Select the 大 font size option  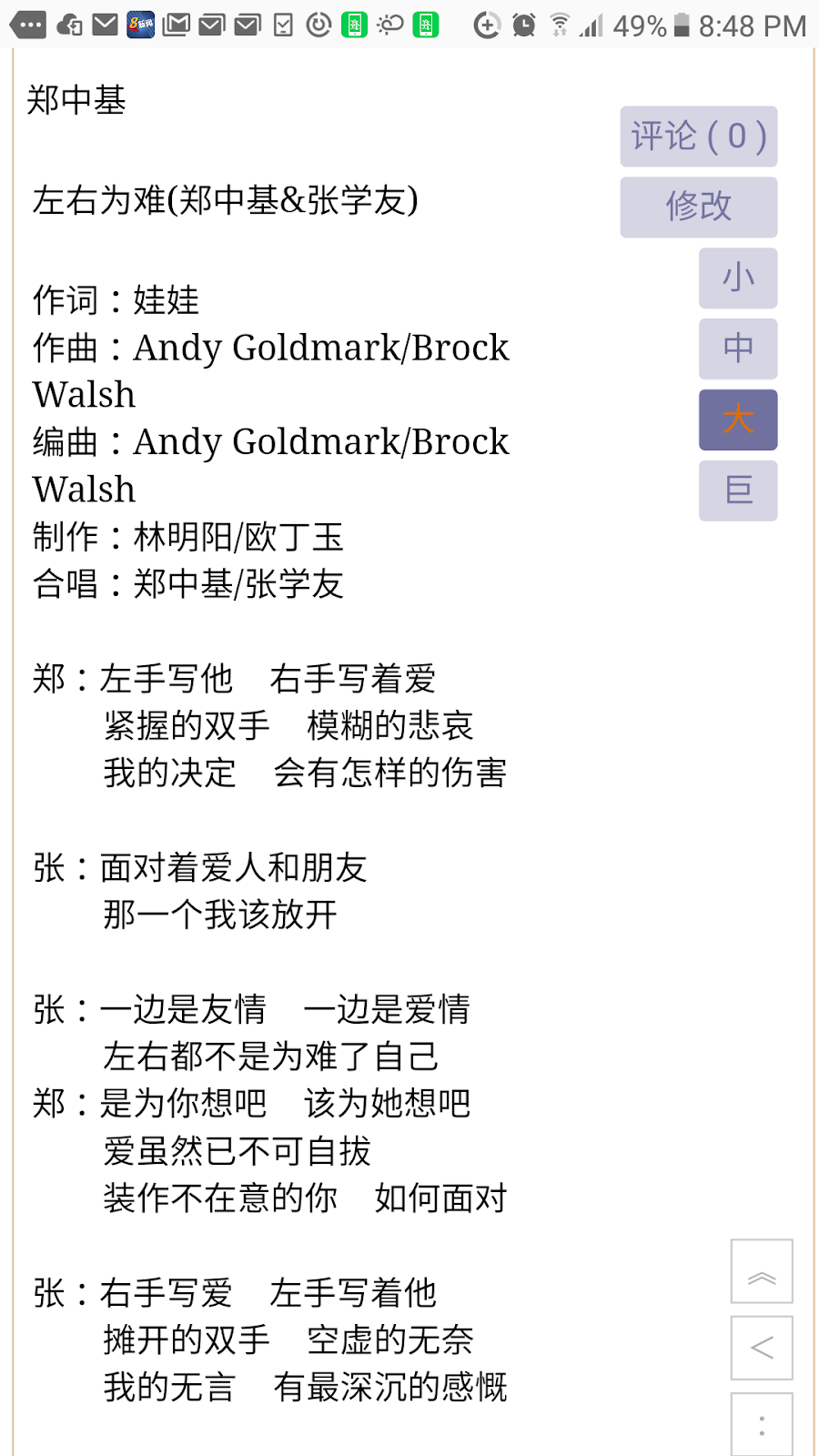pos(737,420)
